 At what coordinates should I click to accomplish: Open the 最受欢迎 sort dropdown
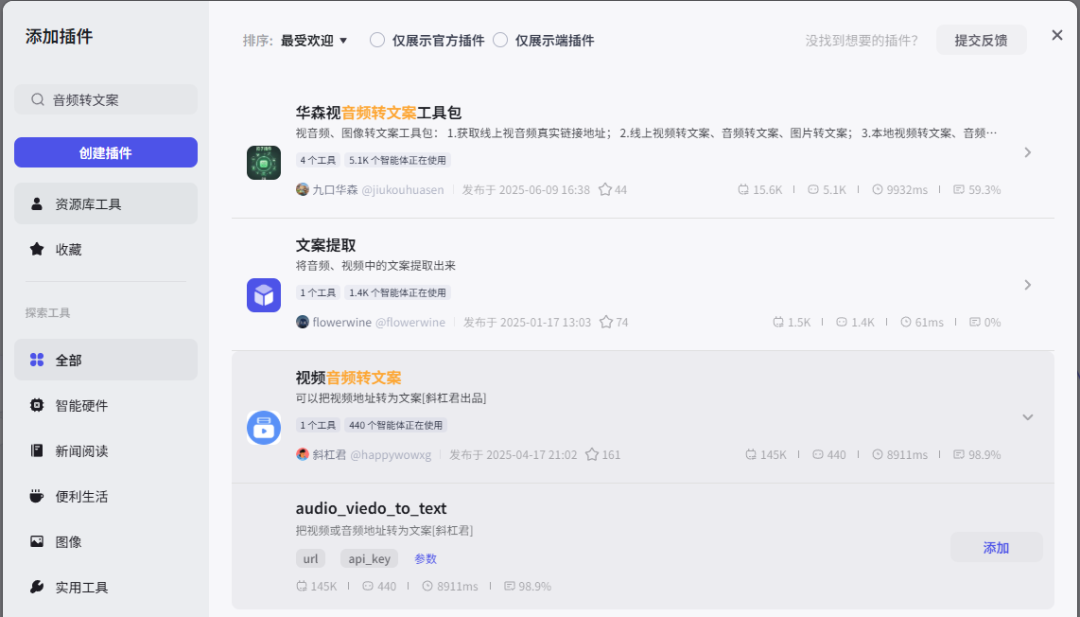click(314, 41)
